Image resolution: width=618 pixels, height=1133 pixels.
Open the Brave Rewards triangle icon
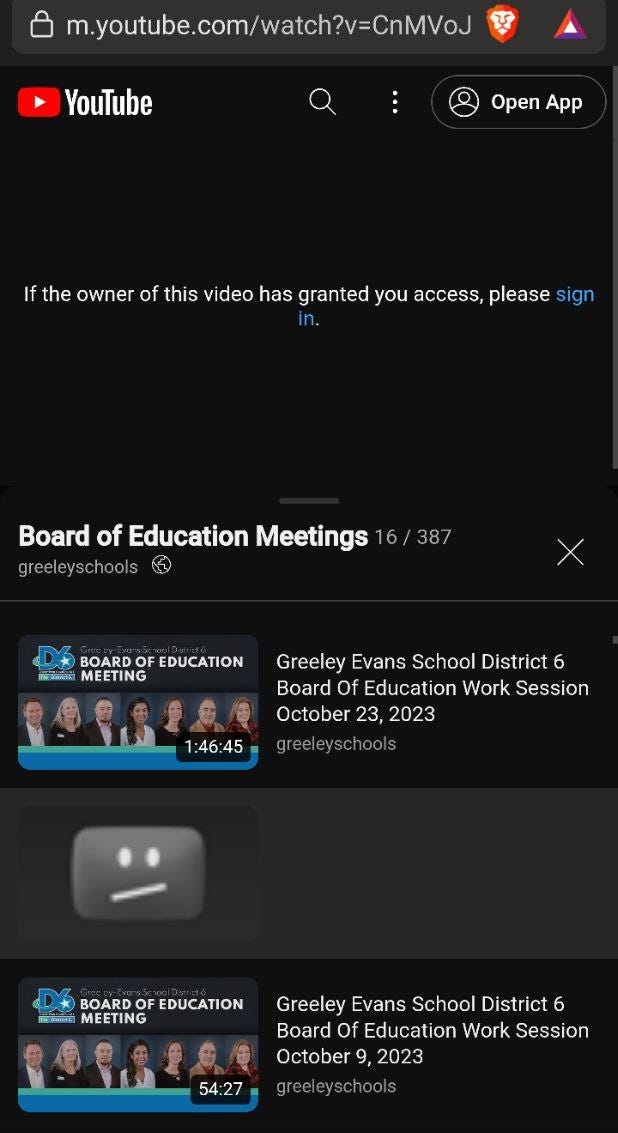[570, 26]
